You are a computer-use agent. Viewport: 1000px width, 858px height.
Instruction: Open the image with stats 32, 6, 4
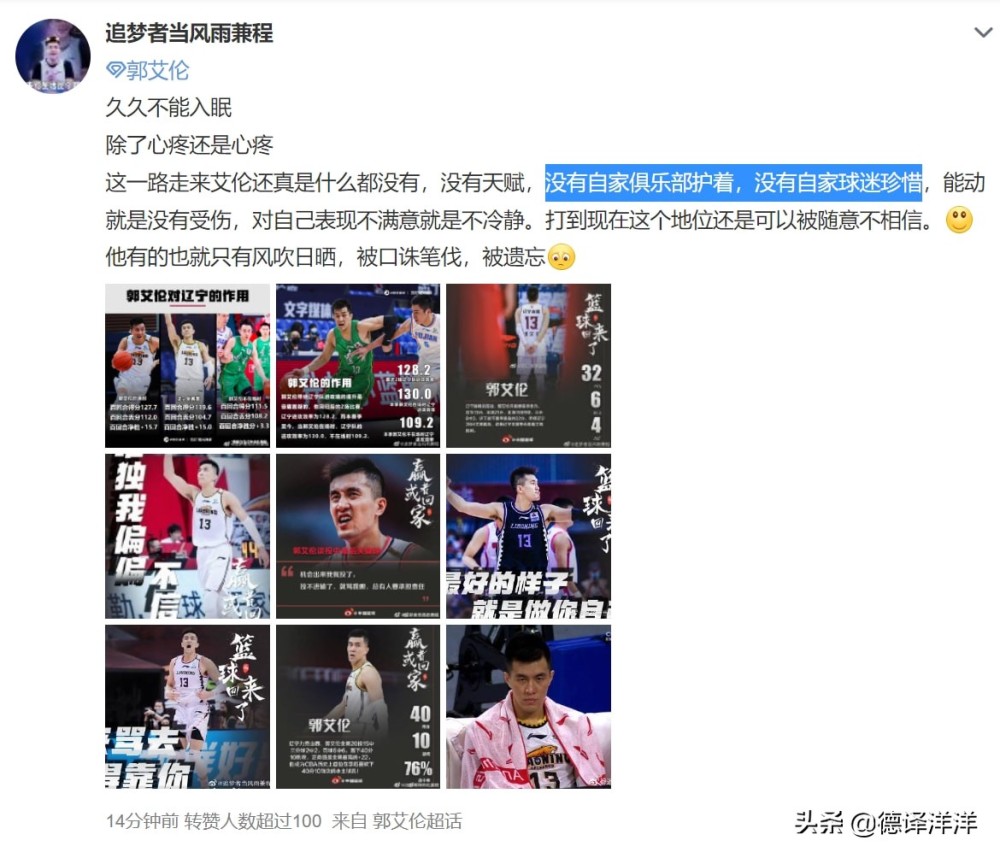coord(528,365)
